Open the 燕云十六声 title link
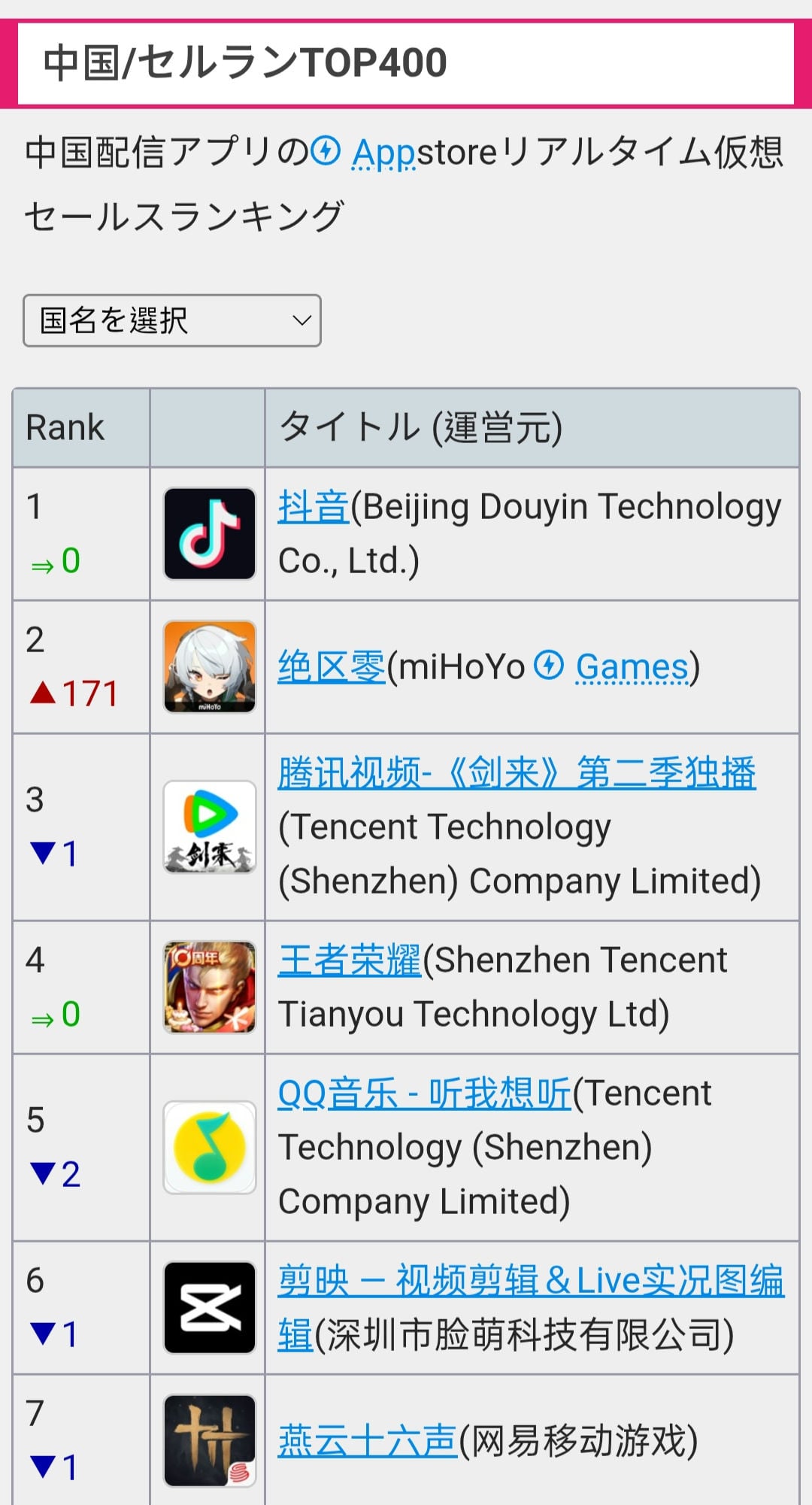 click(x=367, y=1441)
